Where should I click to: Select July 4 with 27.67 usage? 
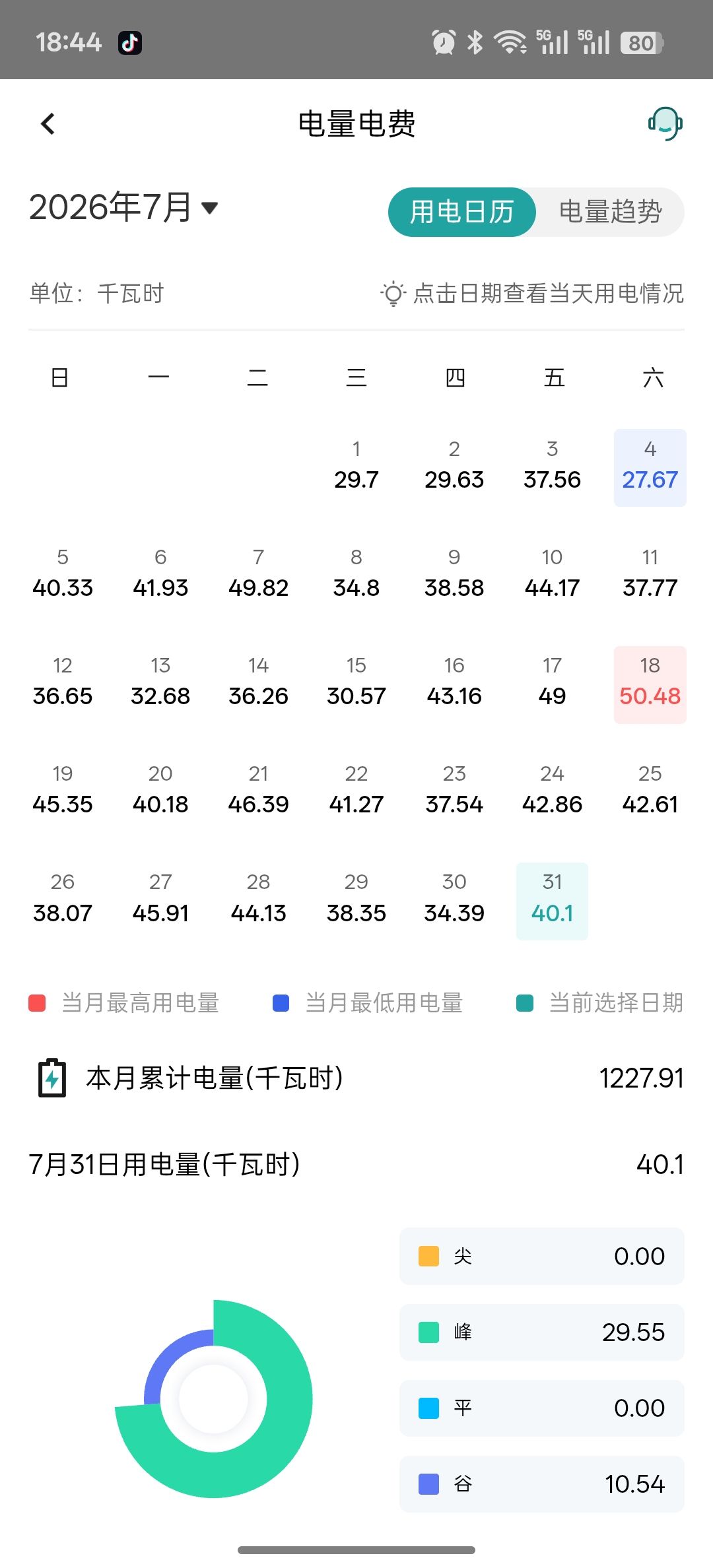pos(650,467)
